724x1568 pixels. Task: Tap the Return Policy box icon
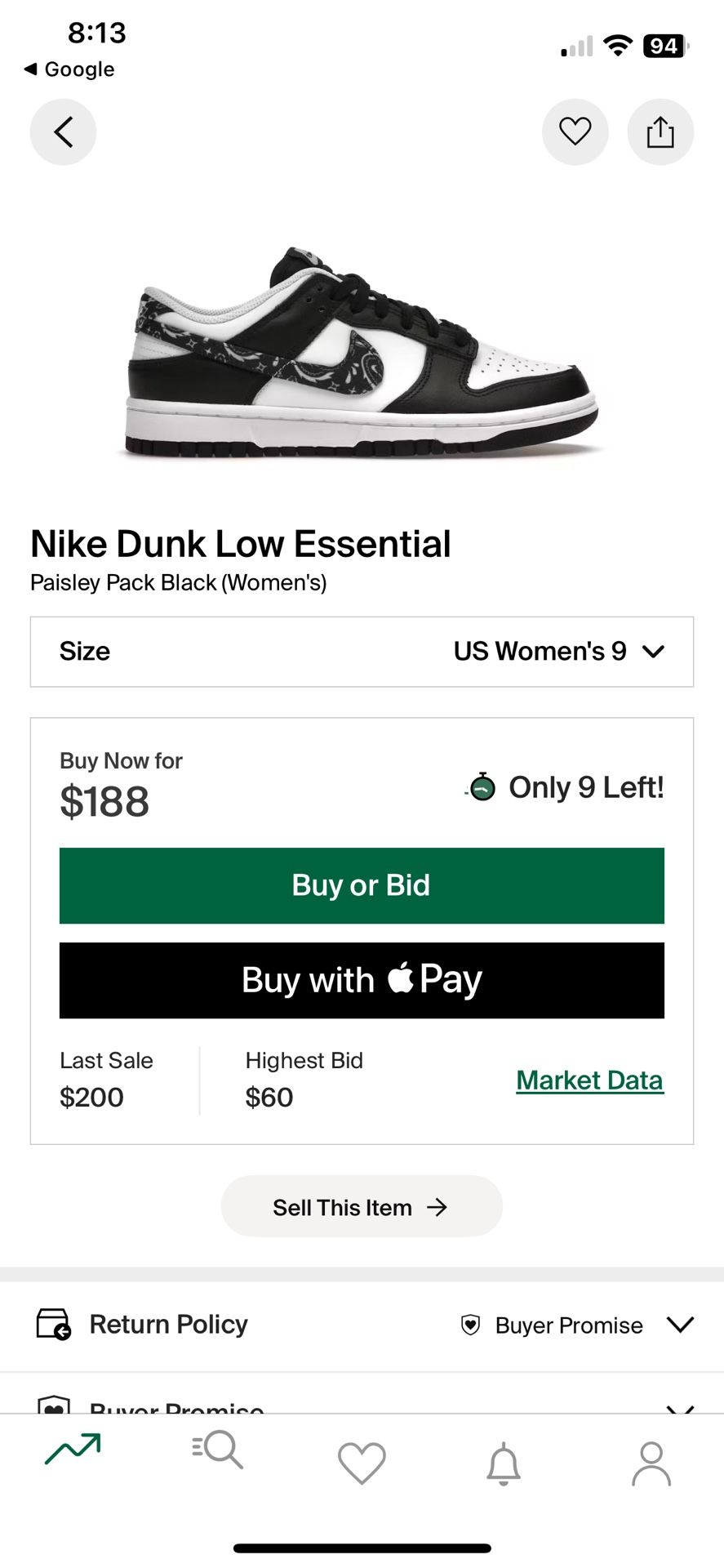pyautogui.click(x=52, y=1324)
